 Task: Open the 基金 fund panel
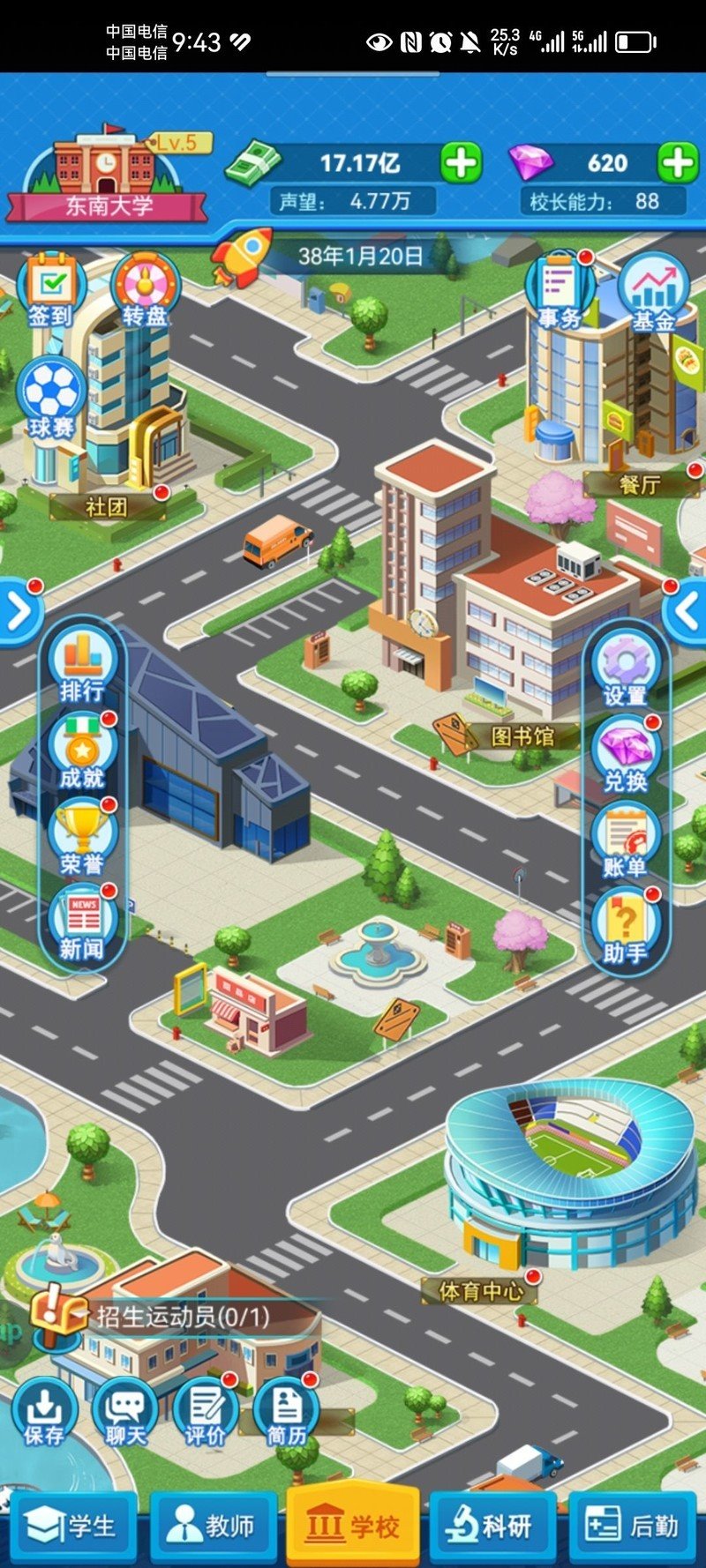click(653, 293)
